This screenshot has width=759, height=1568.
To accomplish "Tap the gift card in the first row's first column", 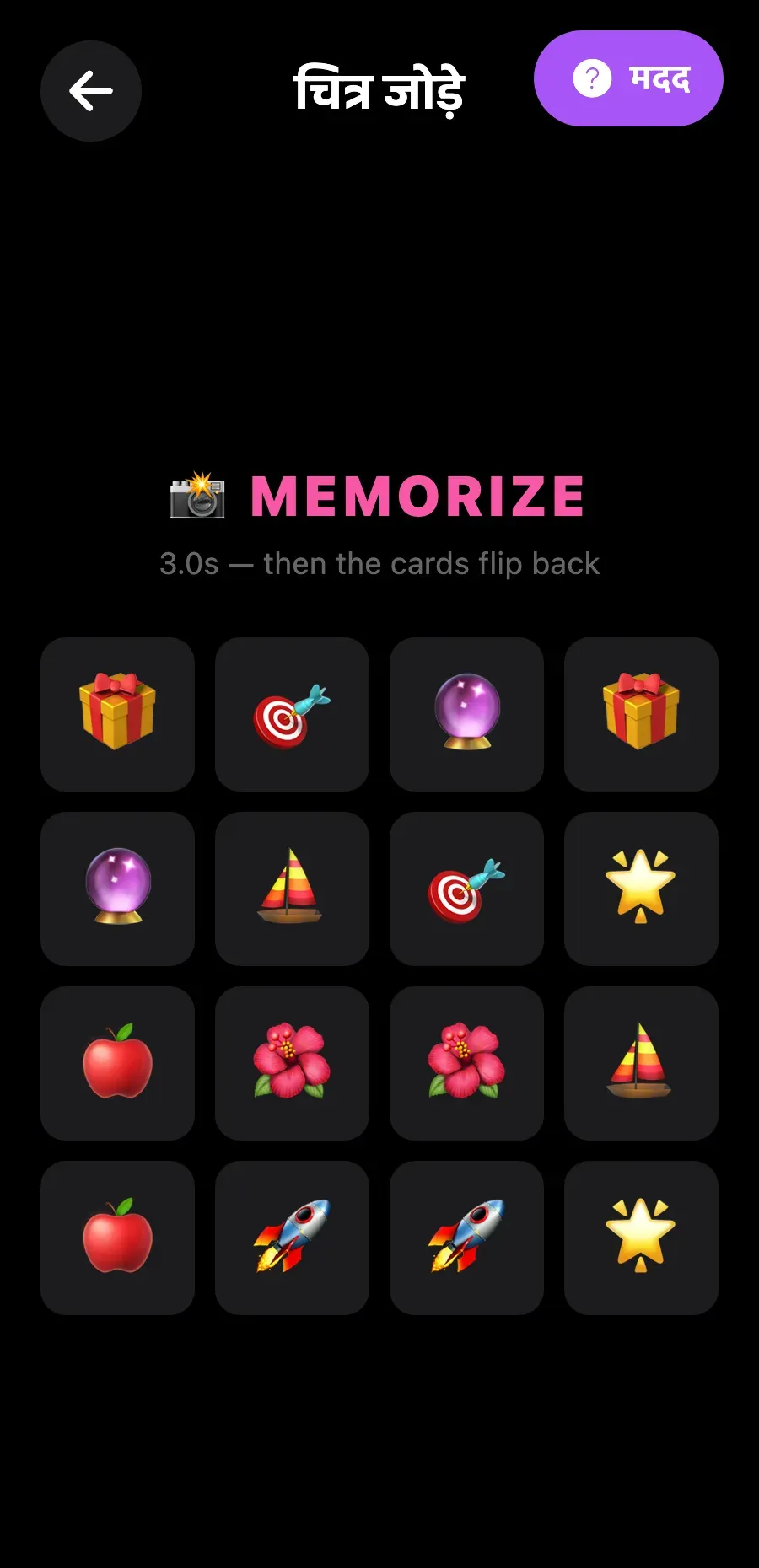I will click(x=117, y=714).
